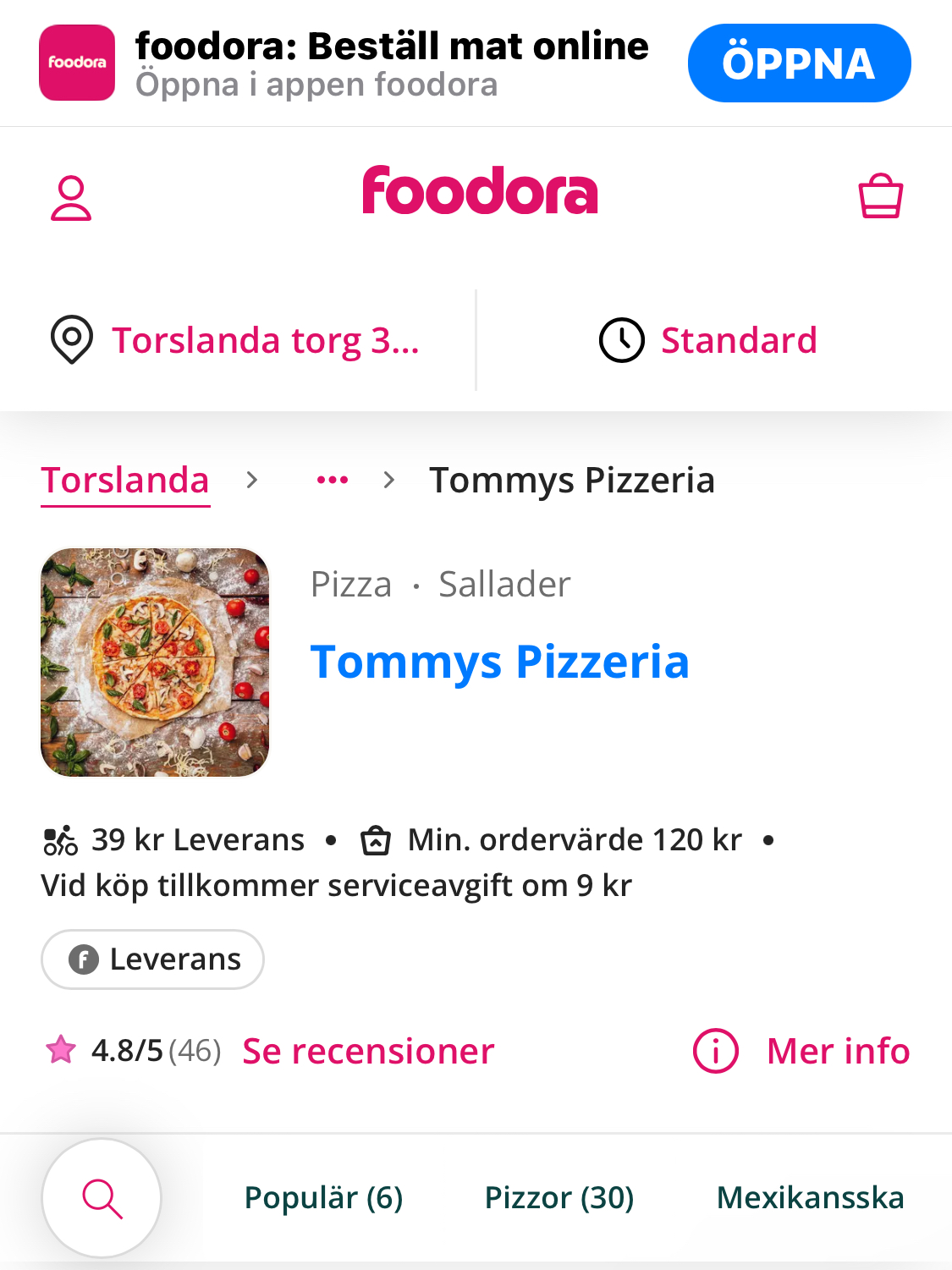The width and height of the screenshot is (952, 1270).
Task: Select the Leverans delivery toggle pill
Action: coord(152,959)
